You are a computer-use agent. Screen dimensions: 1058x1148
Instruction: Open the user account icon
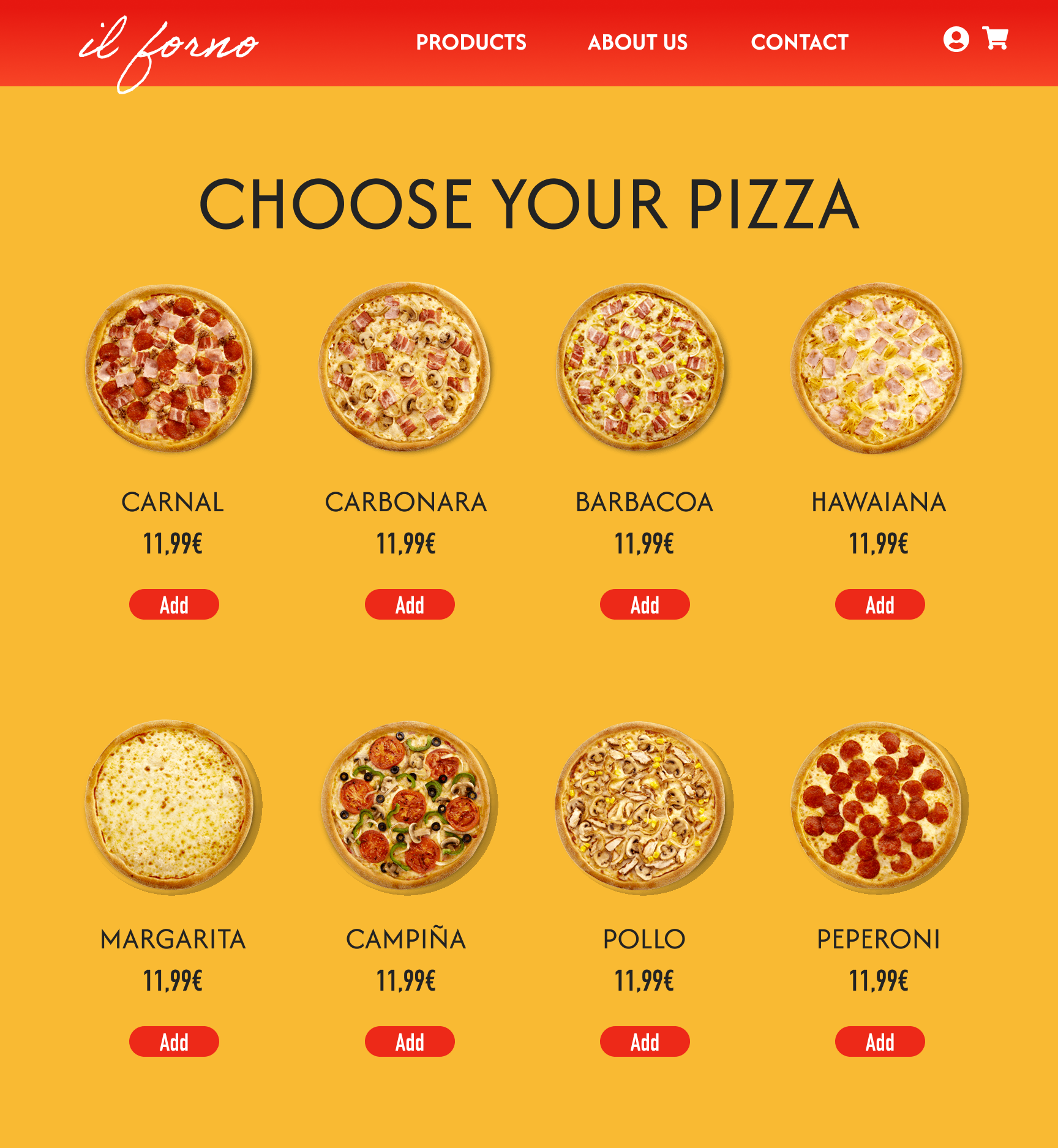pos(956,40)
